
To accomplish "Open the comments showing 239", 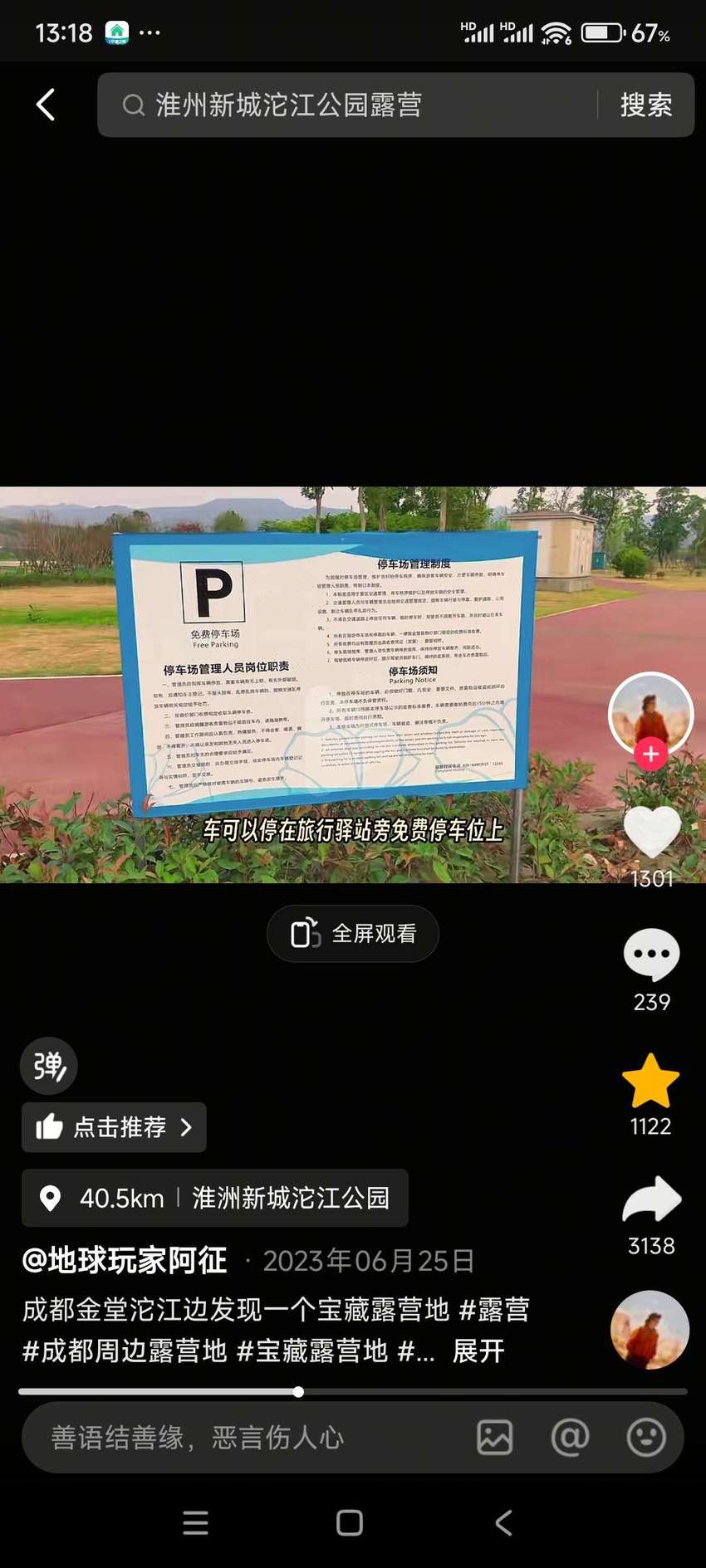I will tap(652, 955).
